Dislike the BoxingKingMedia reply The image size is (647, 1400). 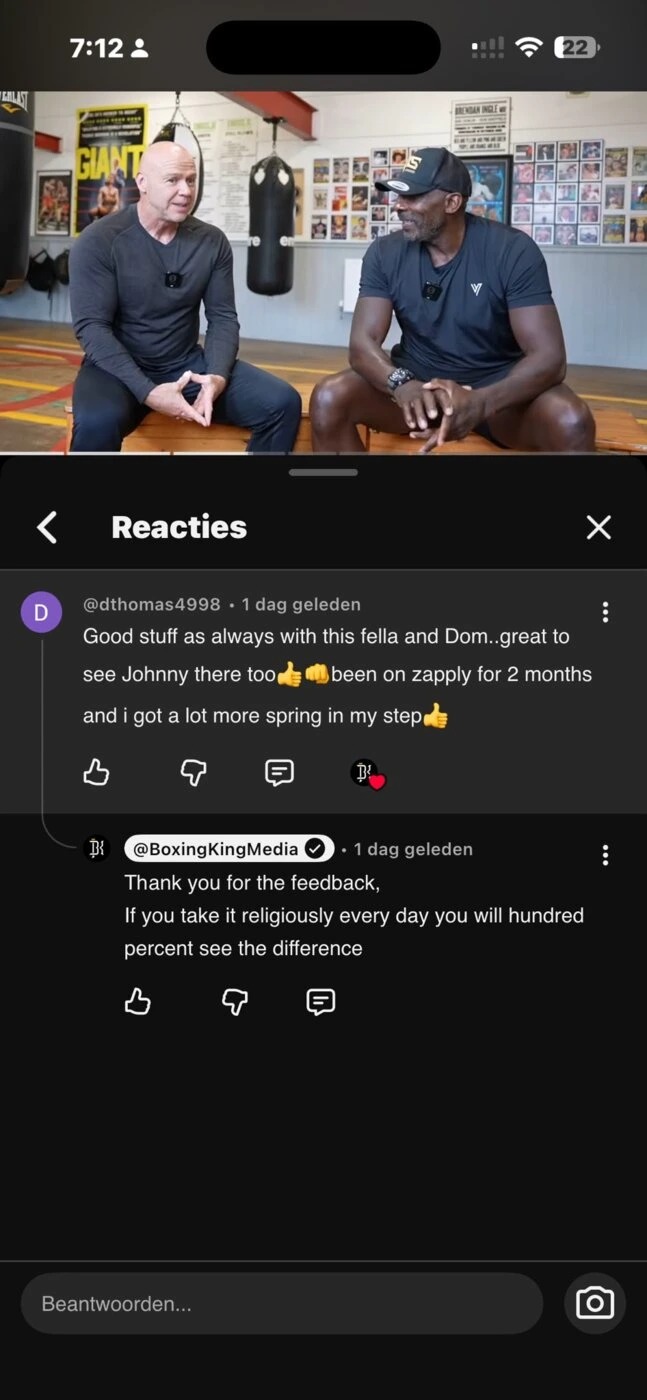tap(234, 1002)
